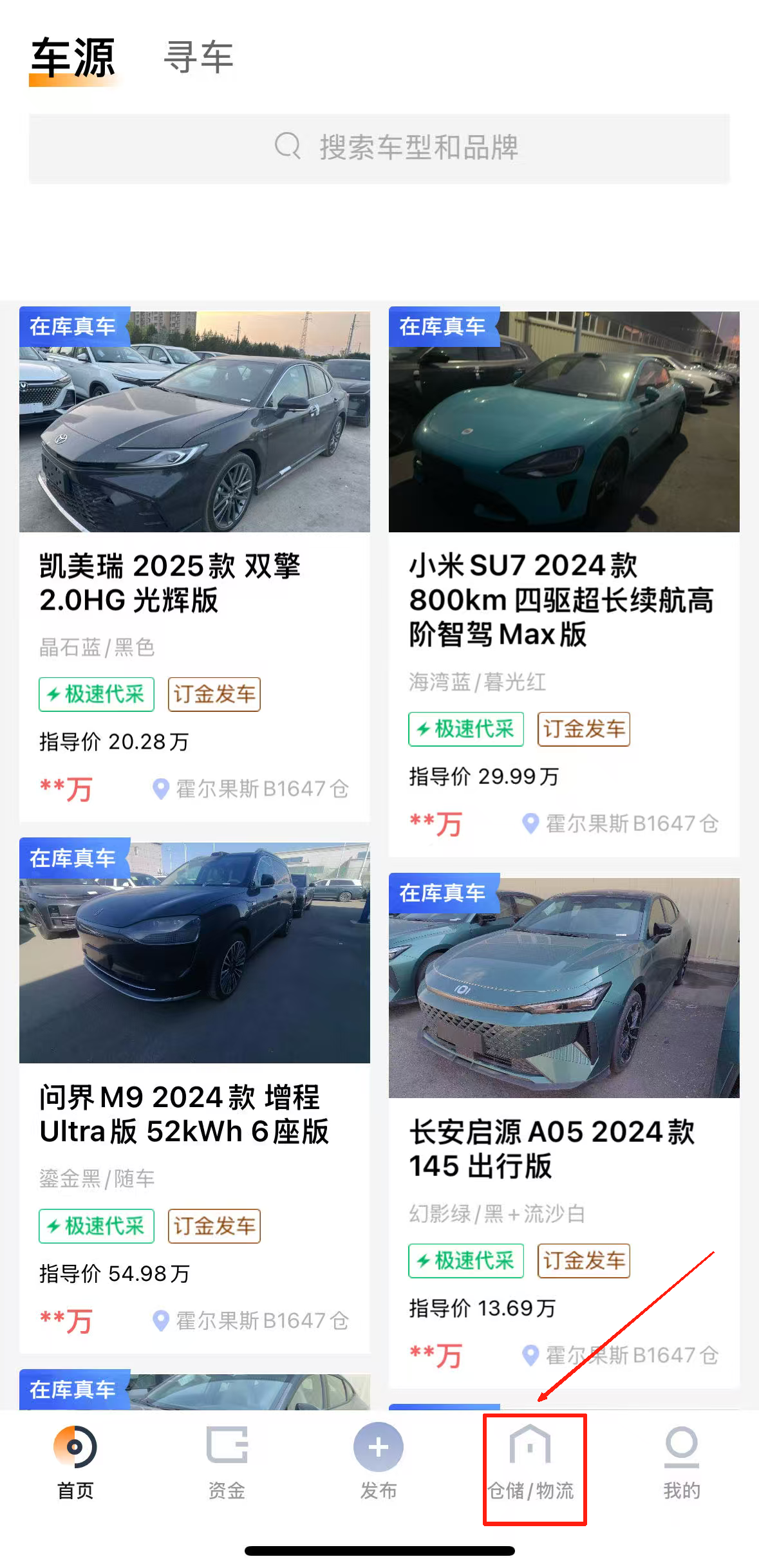Image resolution: width=759 pixels, height=1568 pixels.
Task: Select the 车源 tab
Action: (x=73, y=59)
